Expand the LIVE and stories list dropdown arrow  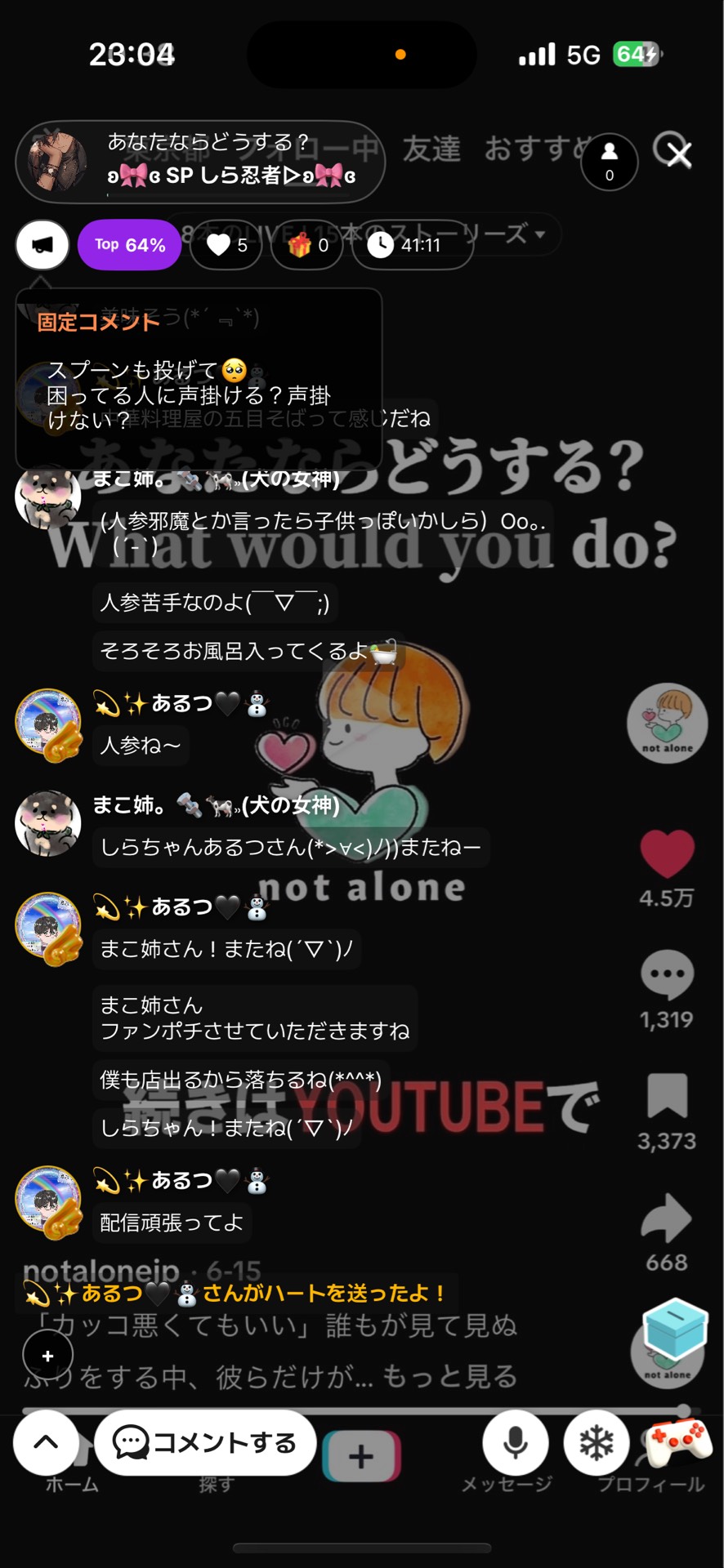pyautogui.click(x=539, y=234)
